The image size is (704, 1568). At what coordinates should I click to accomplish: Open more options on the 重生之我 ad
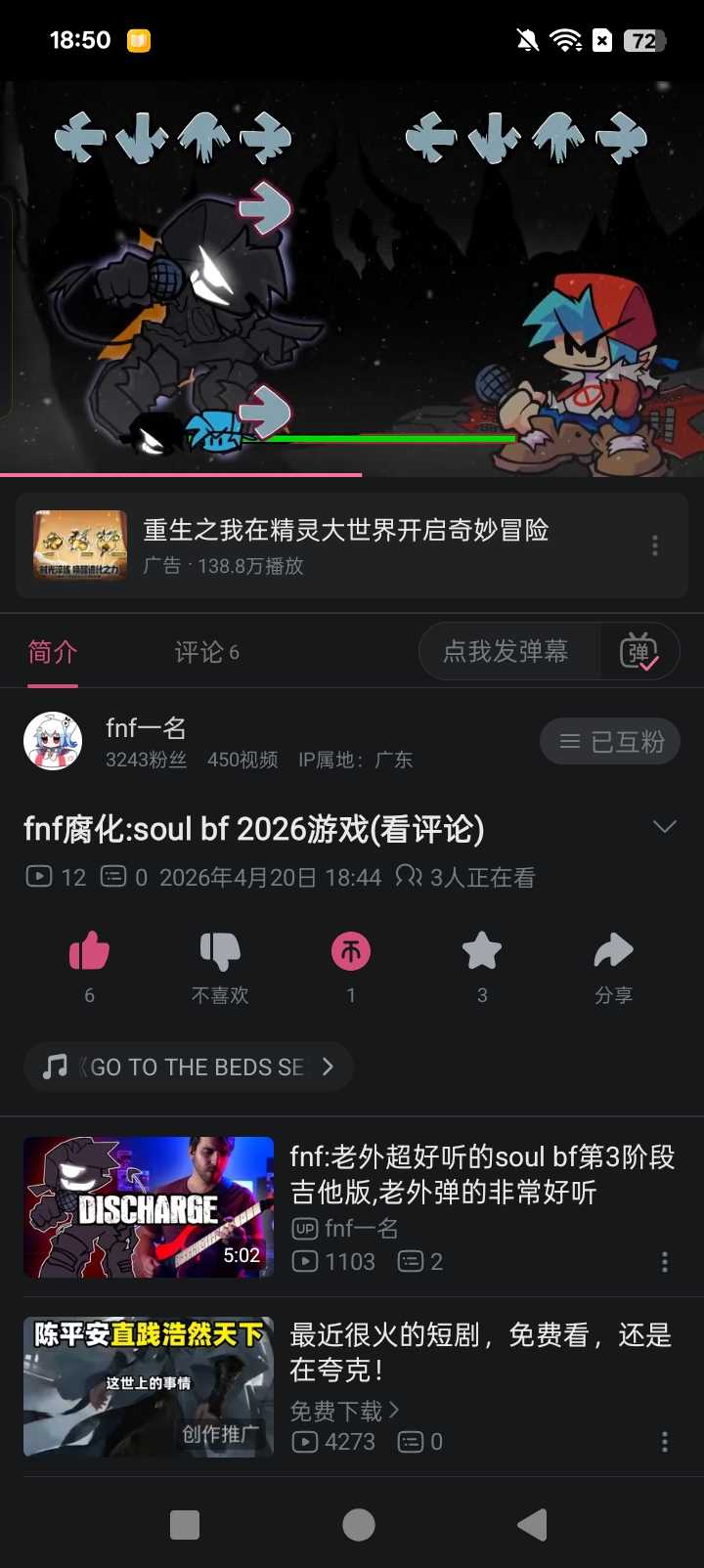pos(655,544)
